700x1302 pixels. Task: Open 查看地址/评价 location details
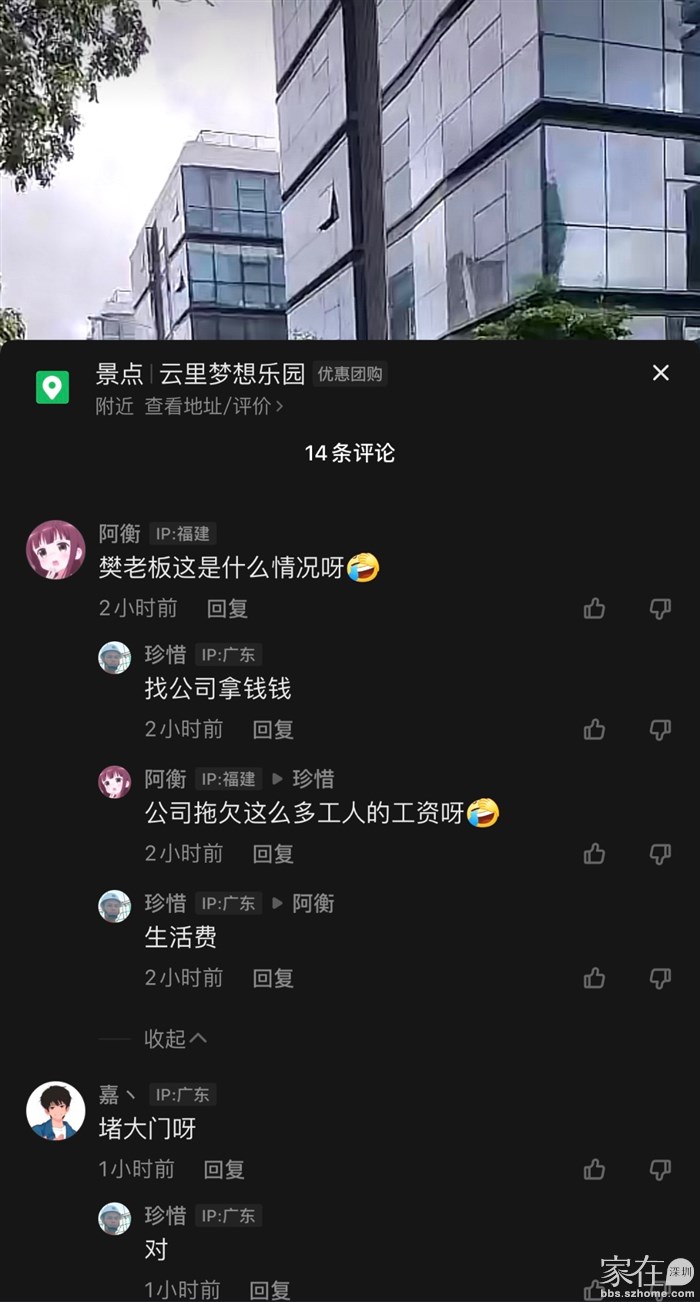pyautogui.click(x=213, y=406)
